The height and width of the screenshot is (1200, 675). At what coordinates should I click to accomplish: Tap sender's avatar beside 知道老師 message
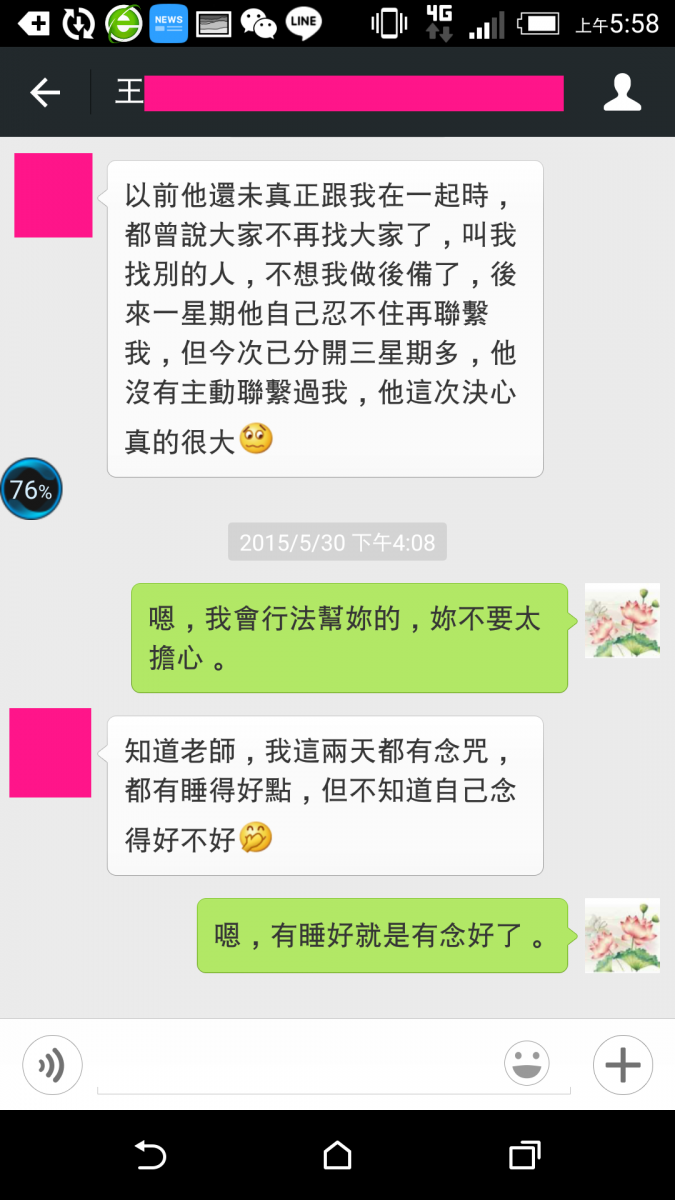(51, 753)
